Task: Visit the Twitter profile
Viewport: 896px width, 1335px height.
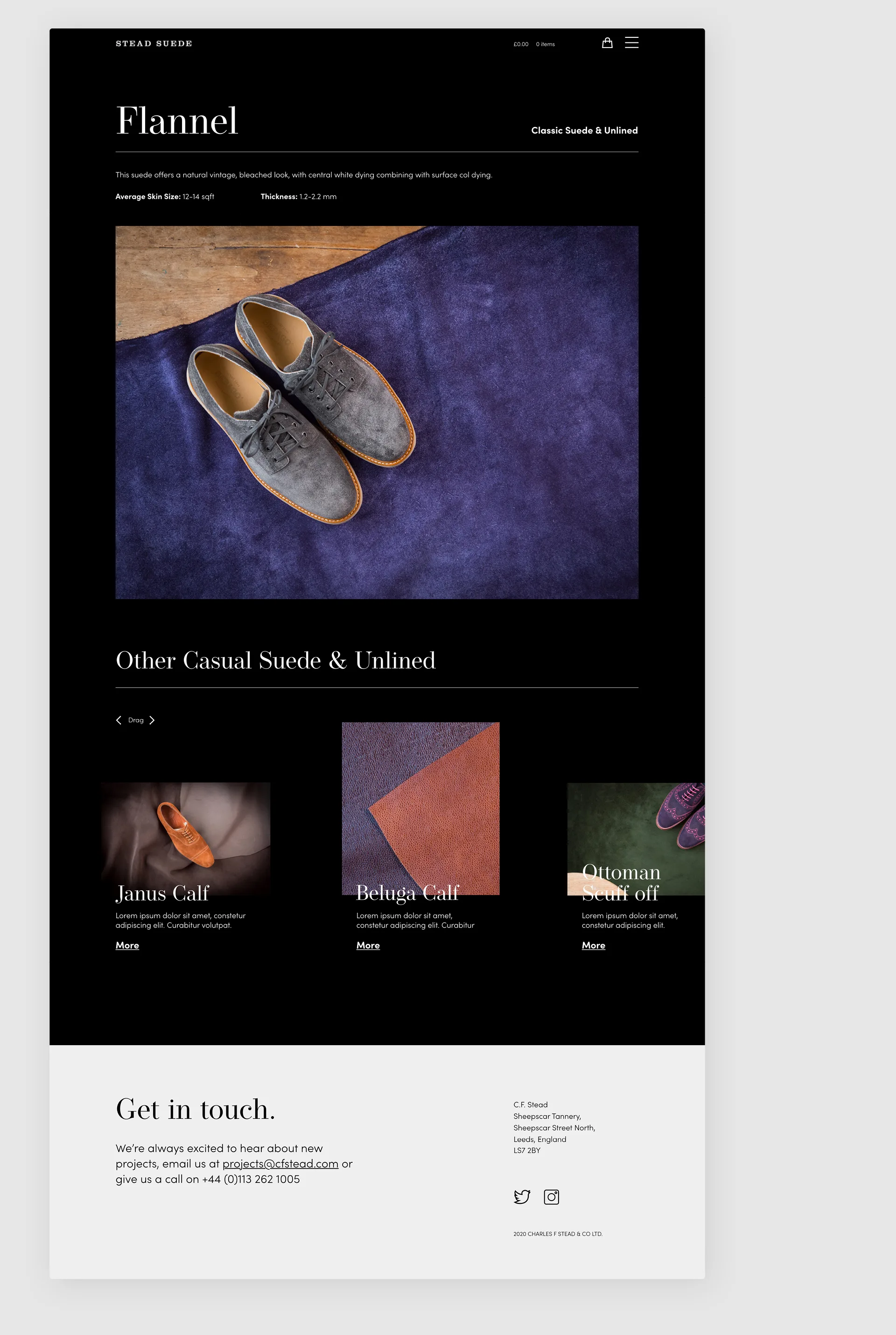Action: 522,1197
